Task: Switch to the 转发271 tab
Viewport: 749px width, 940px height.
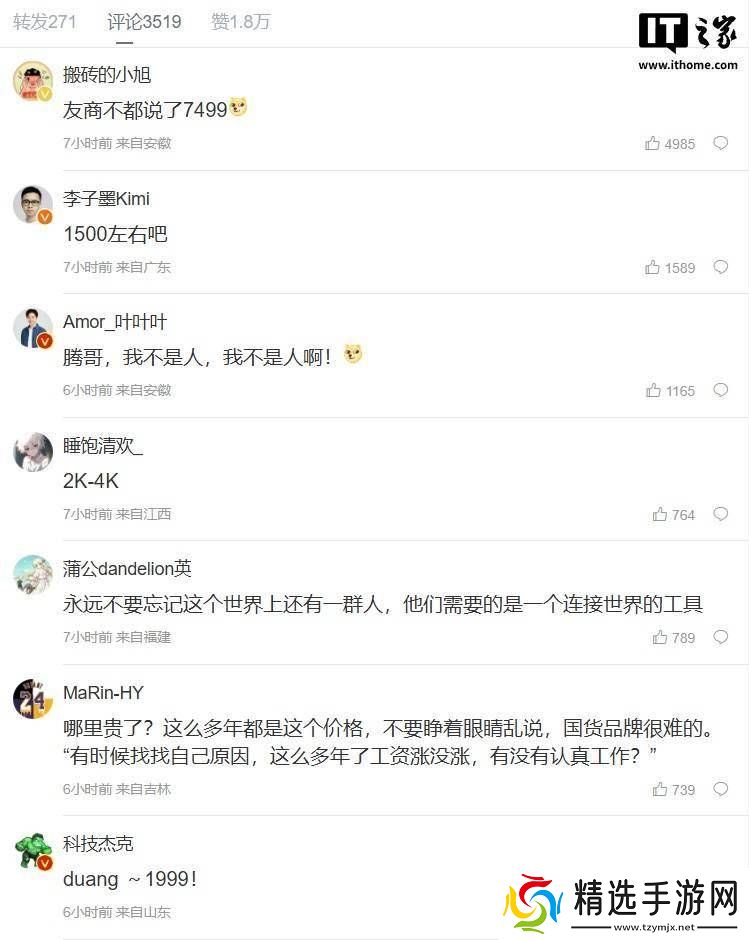Action: coord(44,21)
